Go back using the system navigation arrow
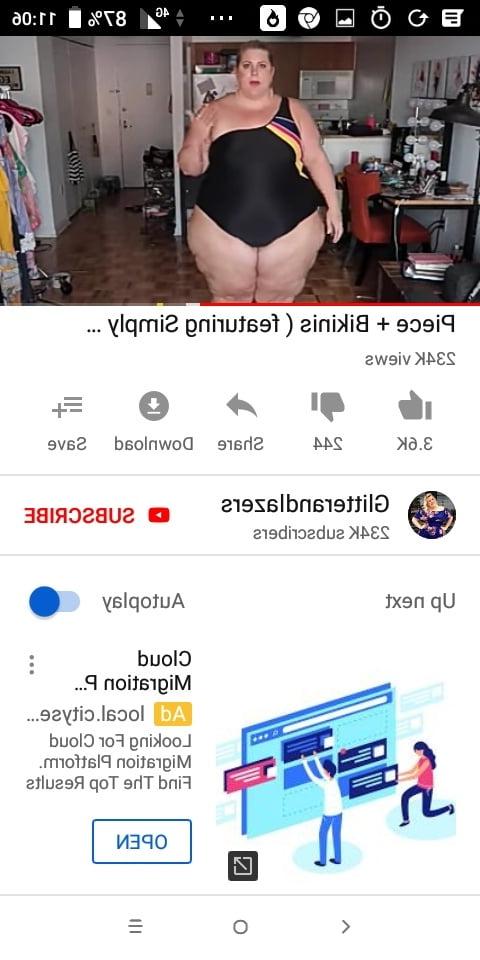 345,926
